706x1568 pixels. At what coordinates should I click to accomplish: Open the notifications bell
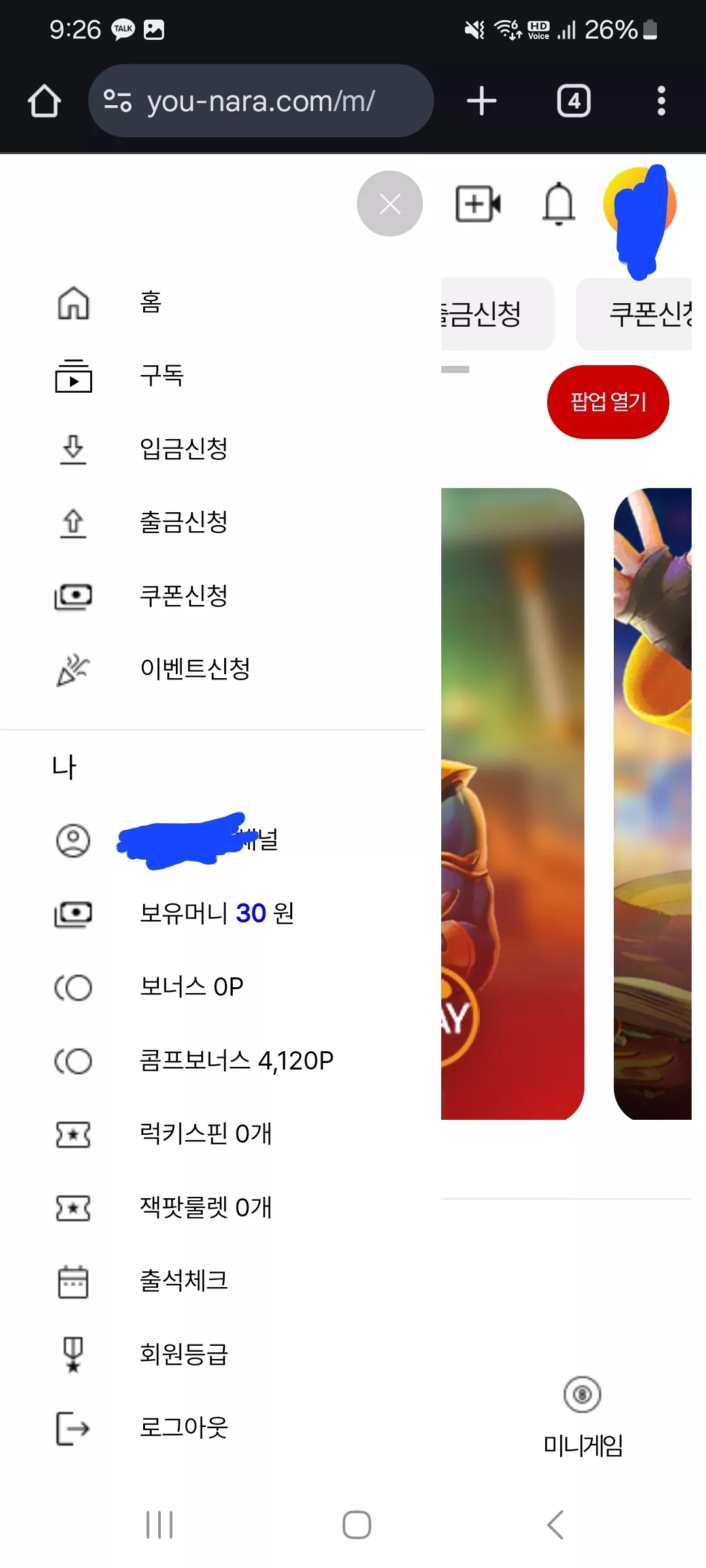(559, 204)
